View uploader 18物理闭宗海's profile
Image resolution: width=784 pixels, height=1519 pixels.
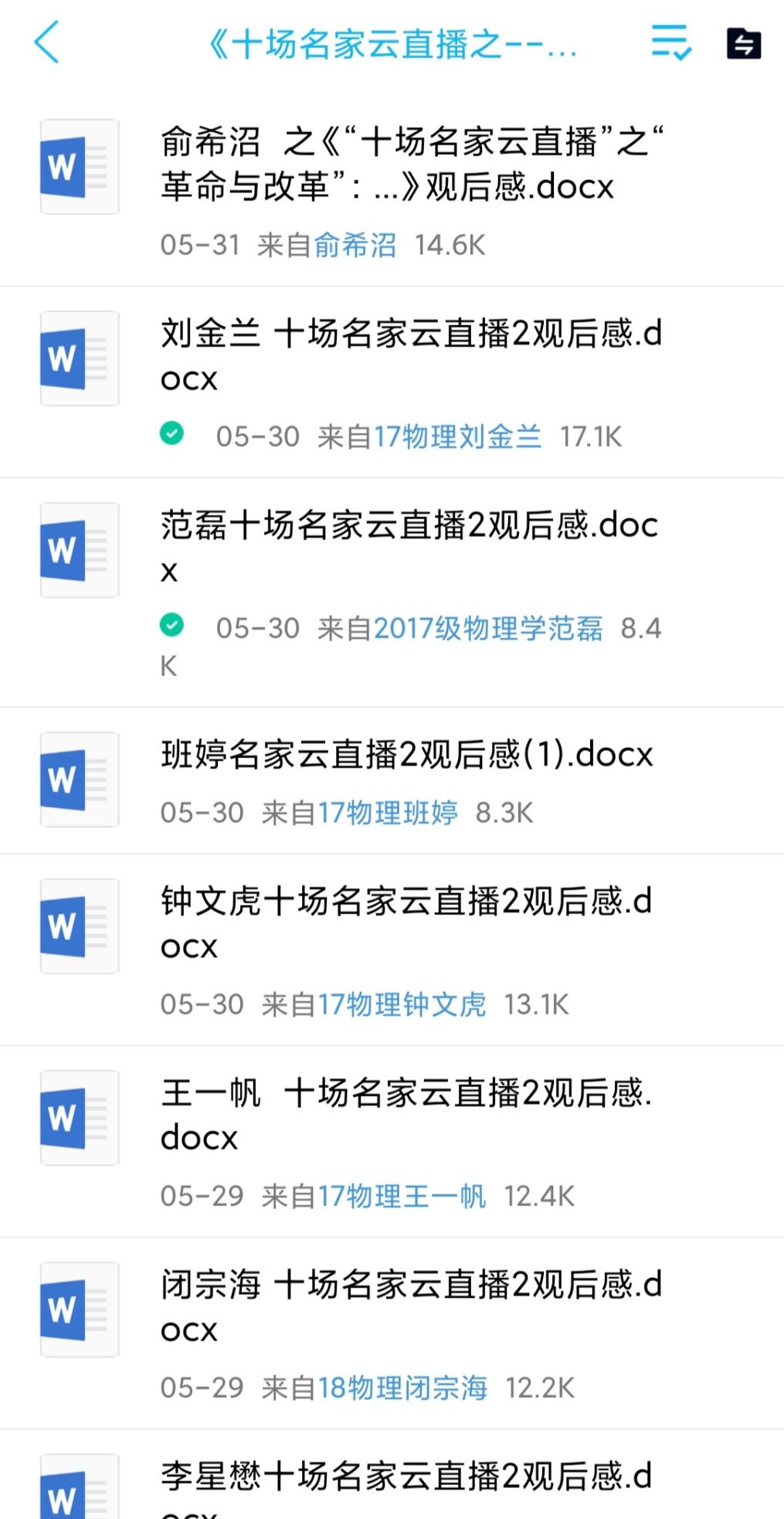pos(402,1388)
